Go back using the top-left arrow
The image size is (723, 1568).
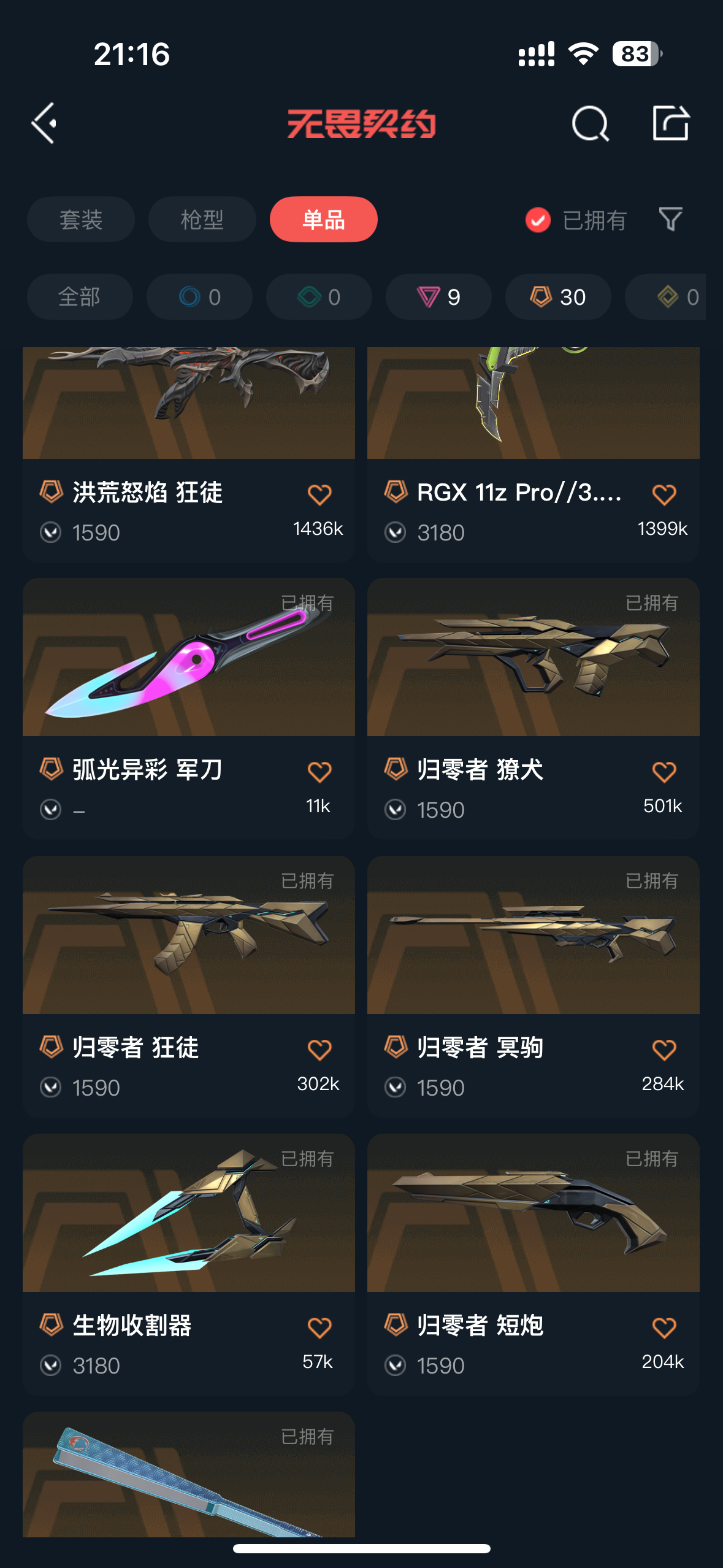[44, 123]
